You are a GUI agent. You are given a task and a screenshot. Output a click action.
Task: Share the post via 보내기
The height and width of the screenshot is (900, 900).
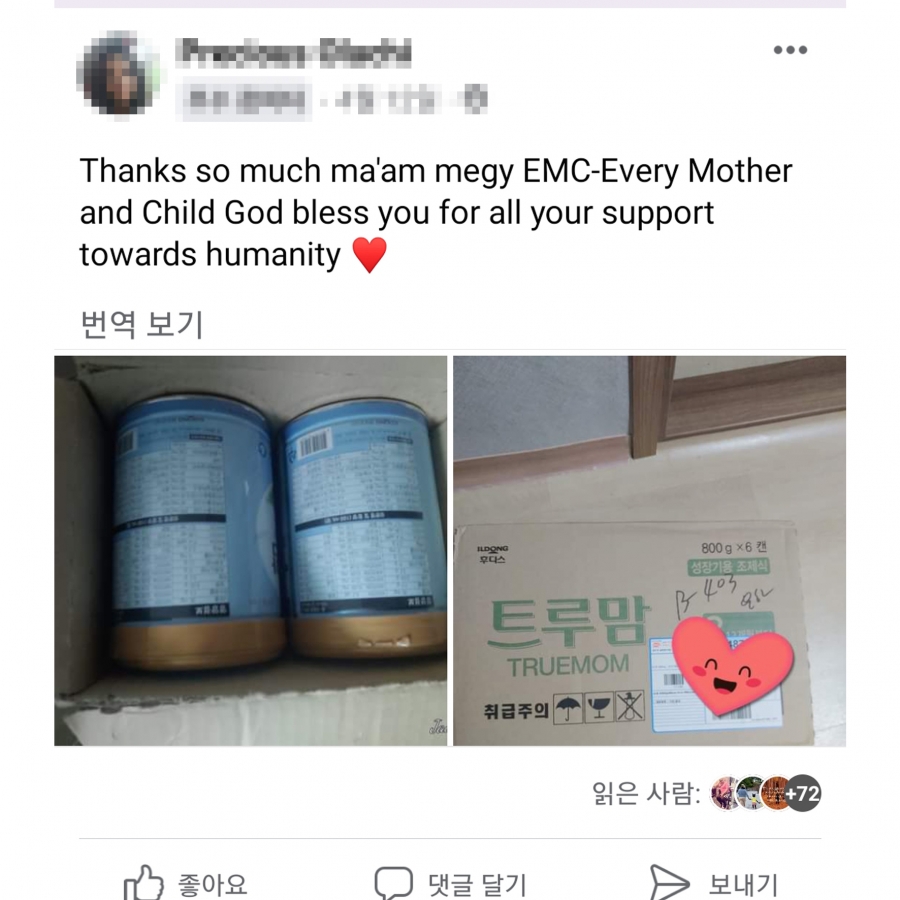(714, 882)
